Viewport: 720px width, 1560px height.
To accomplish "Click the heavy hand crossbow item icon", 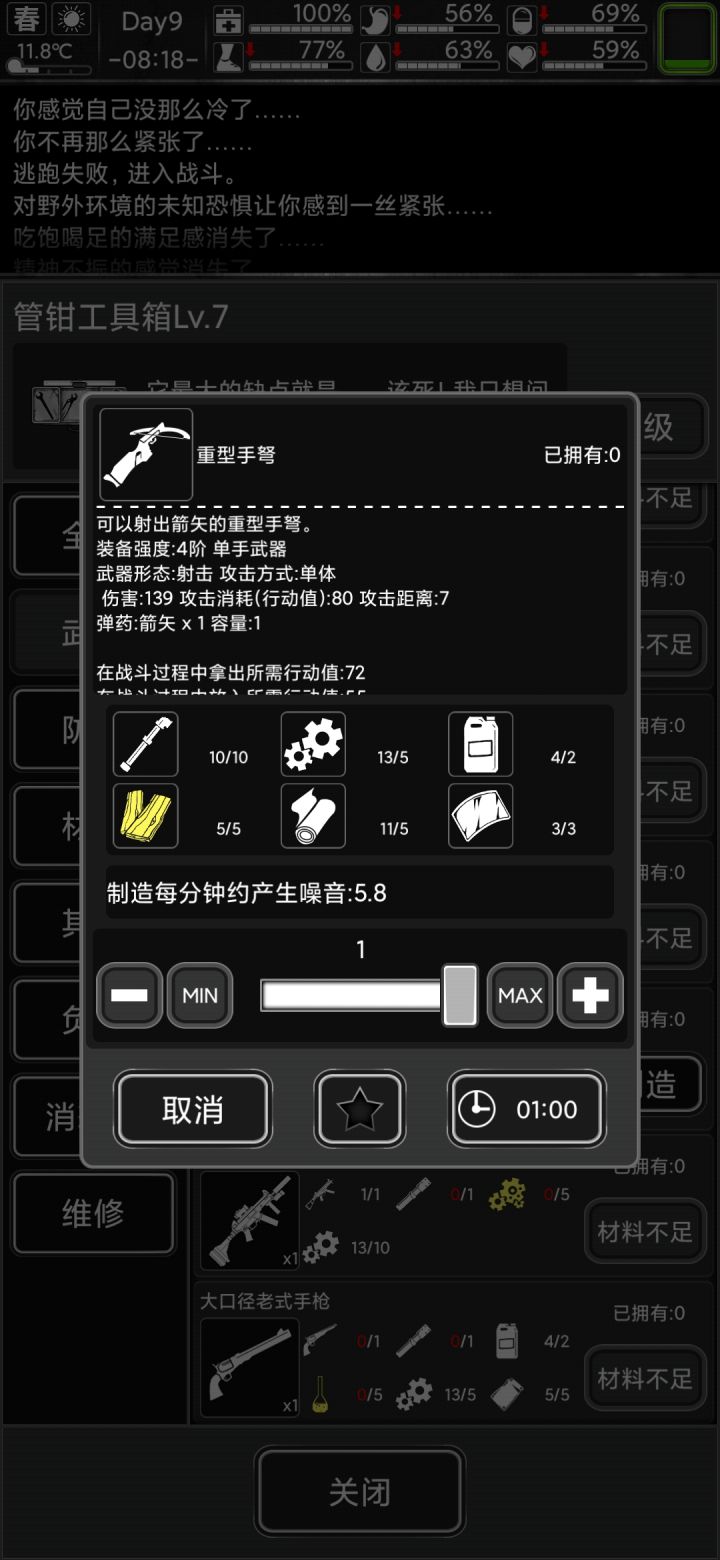I will [145, 454].
